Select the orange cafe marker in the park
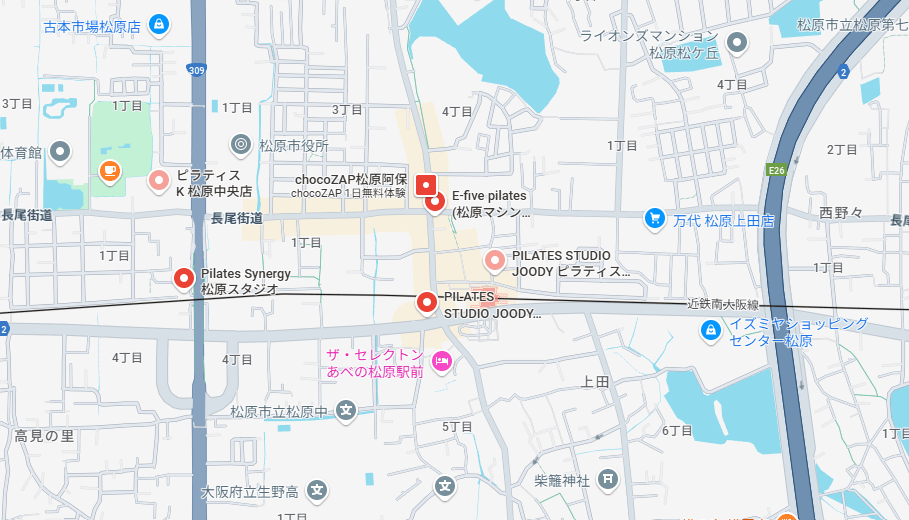This screenshot has width=909, height=520. click(109, 171)
